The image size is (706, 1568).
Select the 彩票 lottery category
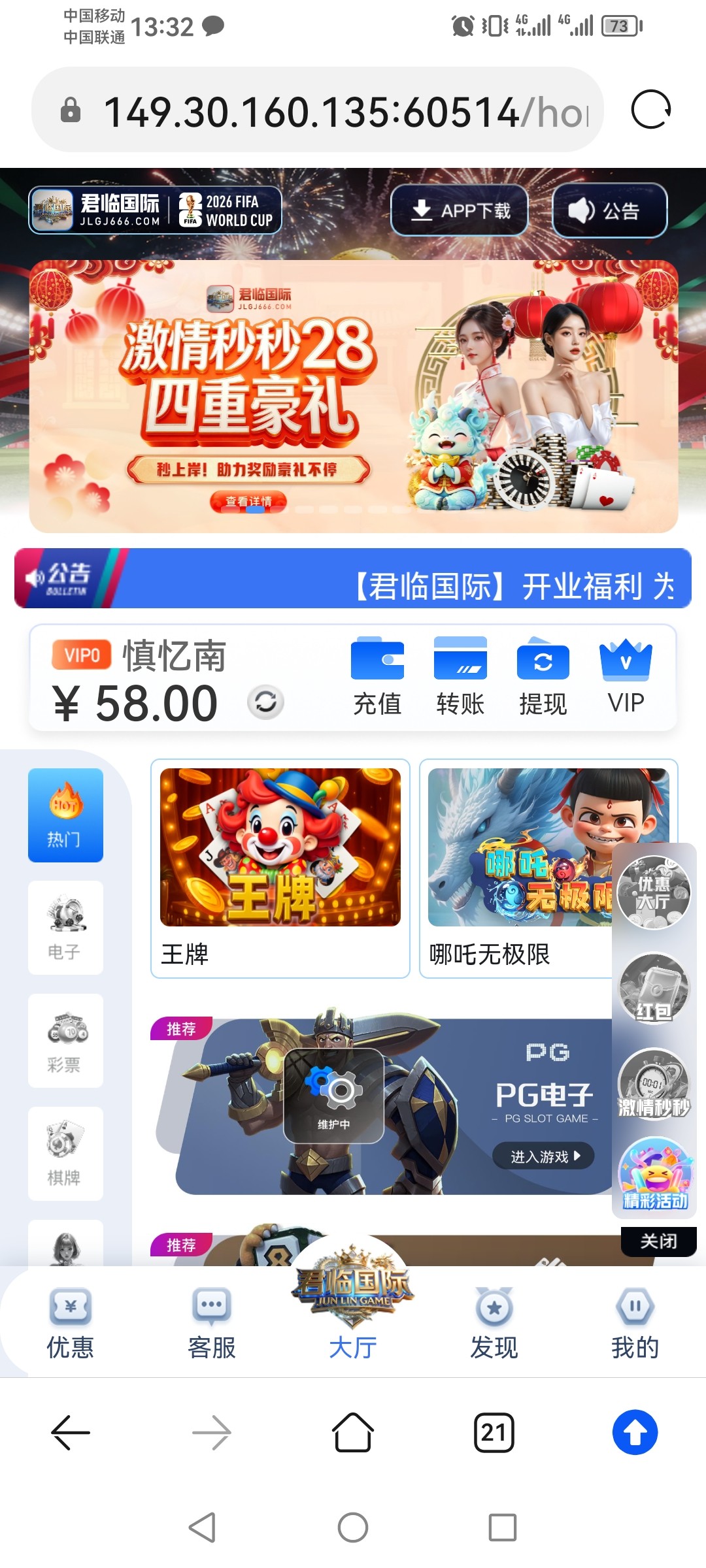click(65, 1040)
